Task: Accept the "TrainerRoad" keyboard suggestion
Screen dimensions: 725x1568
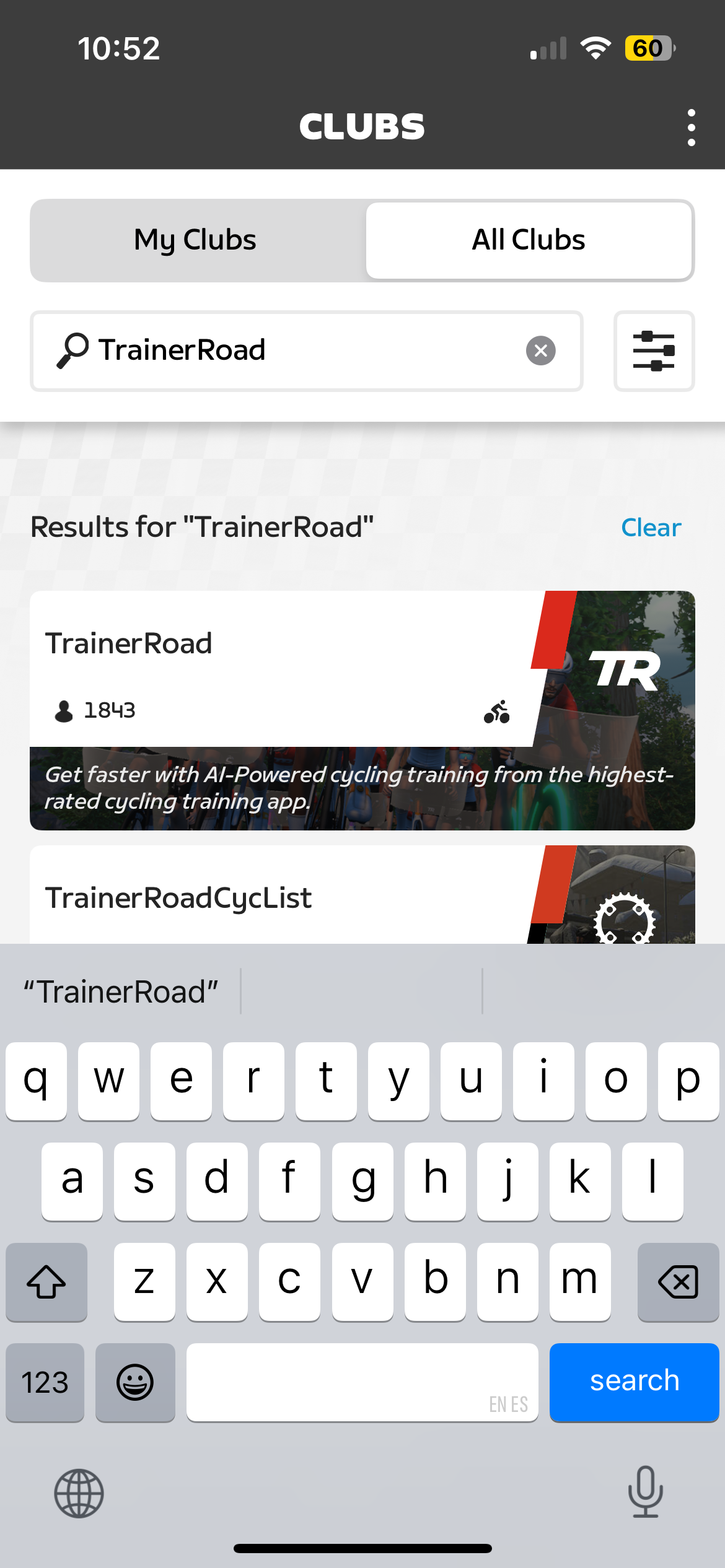Action: 121,992
